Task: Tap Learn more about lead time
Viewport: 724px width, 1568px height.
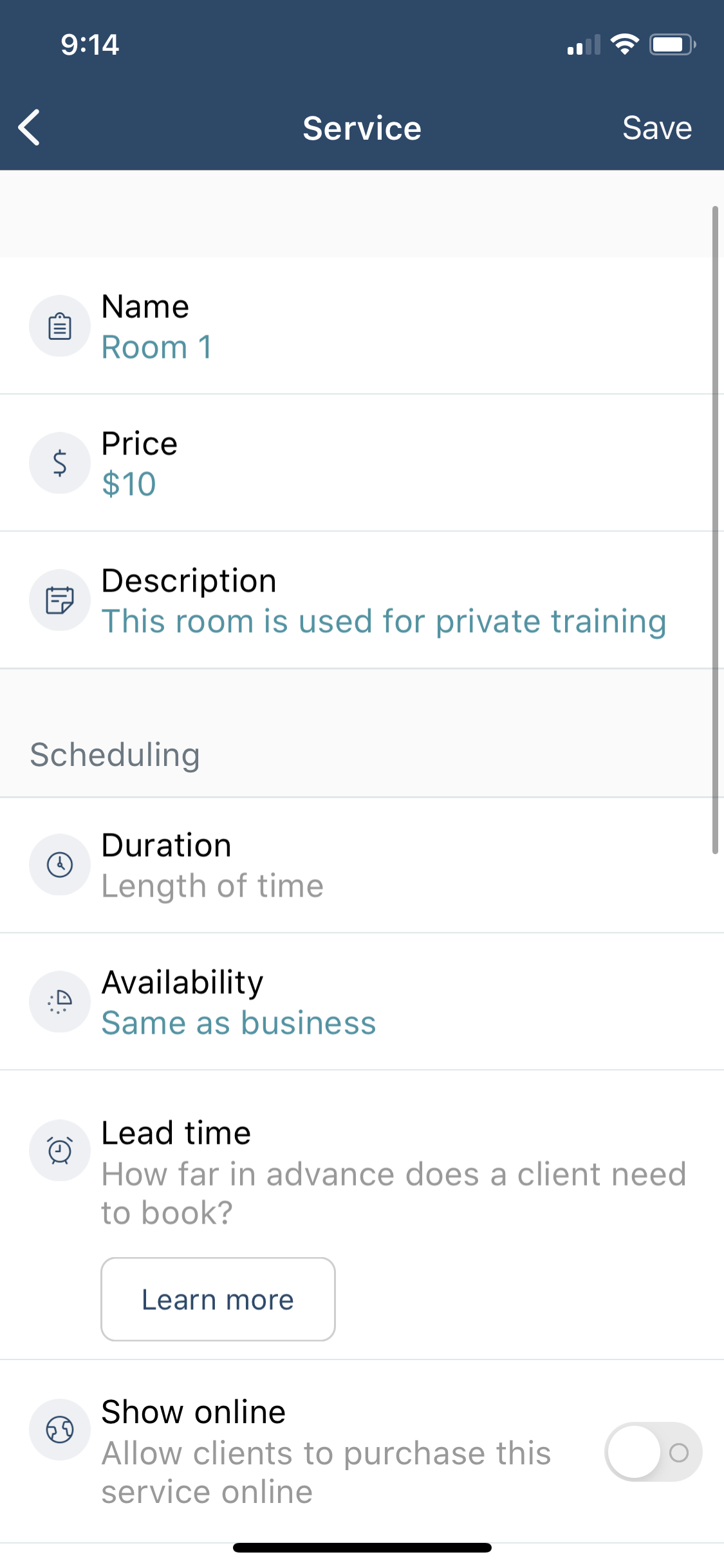Action: 218,1299
